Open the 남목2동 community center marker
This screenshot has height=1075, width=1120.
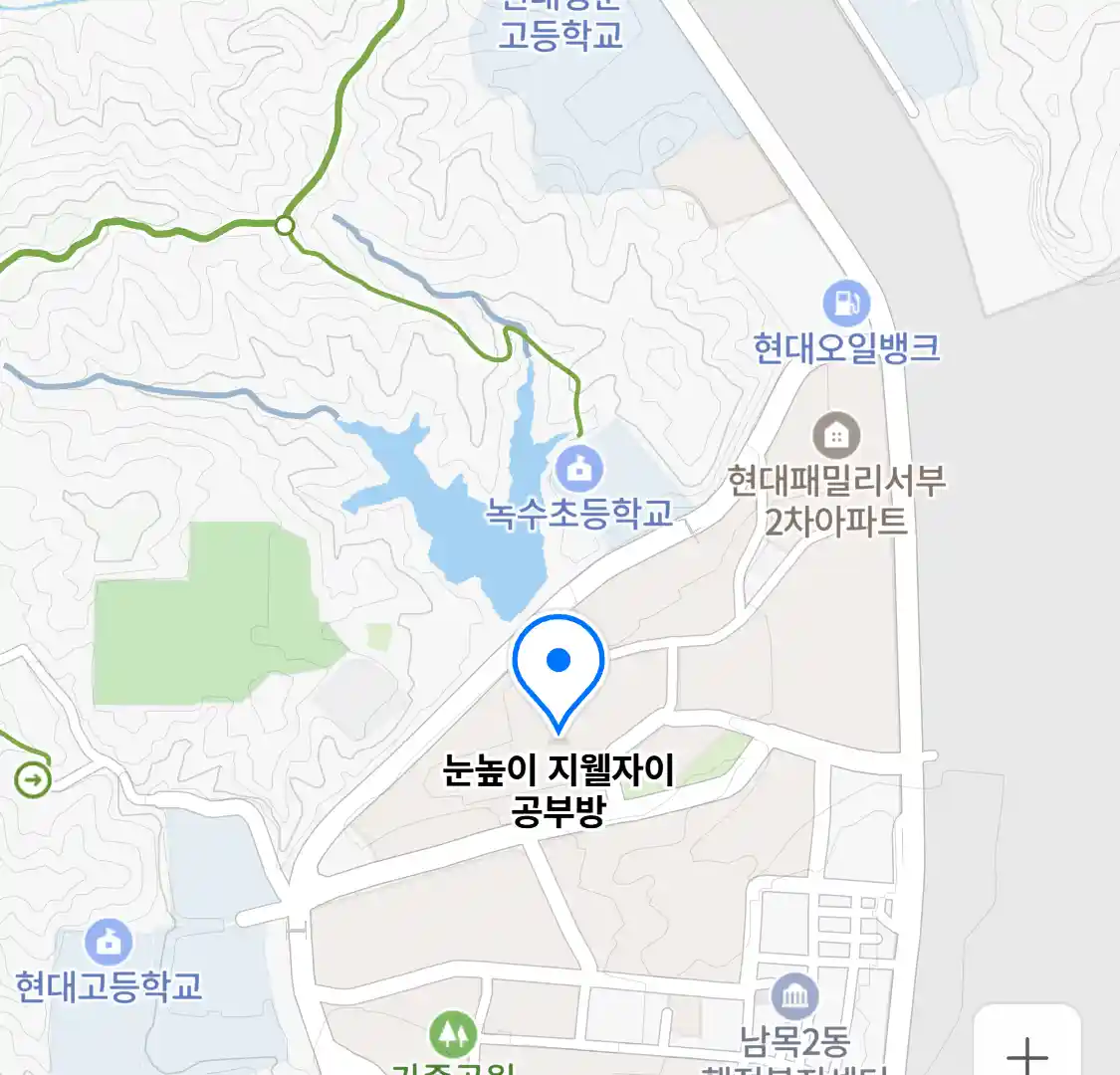[795, 997]
